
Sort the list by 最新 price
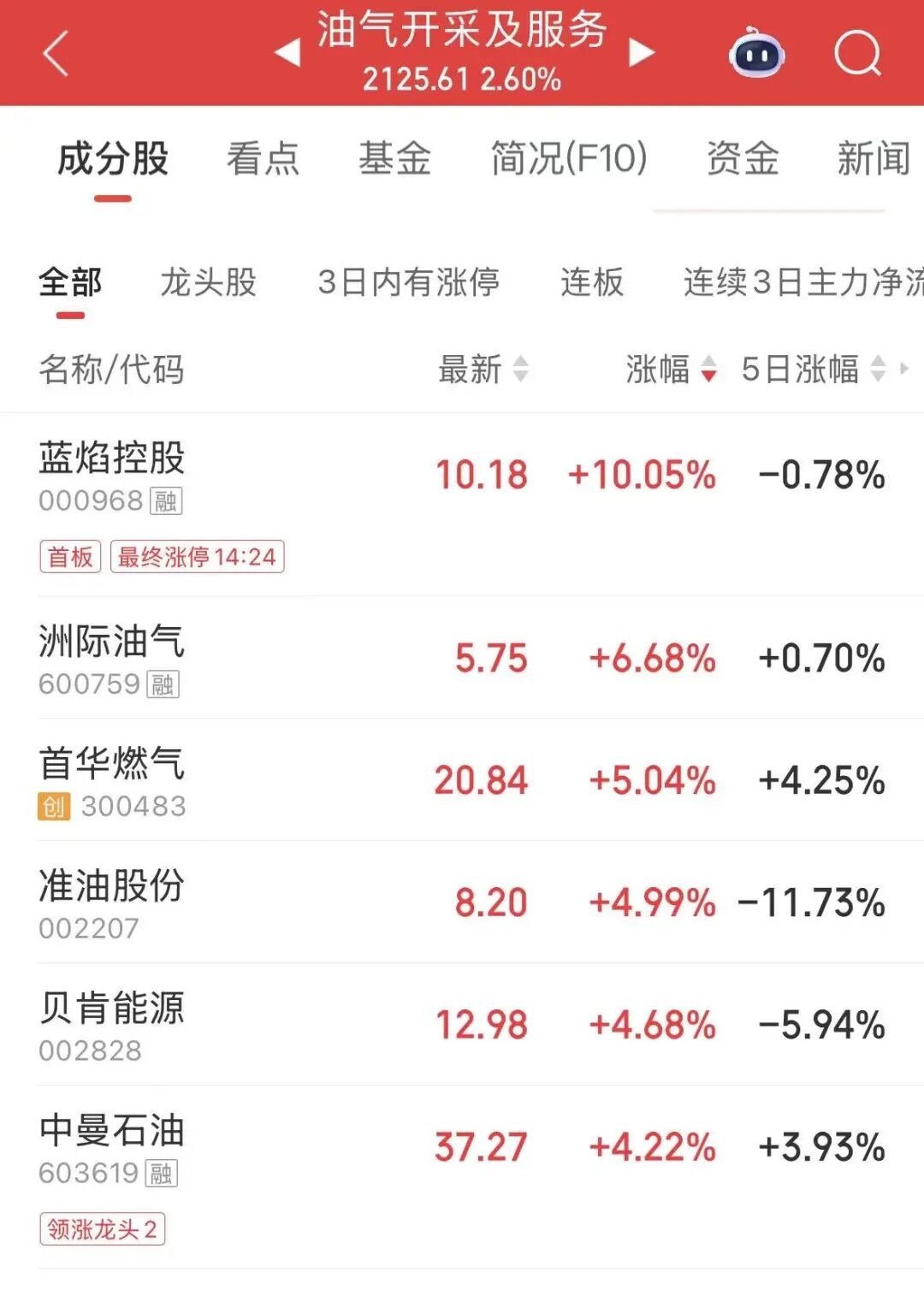coord(483,370)
